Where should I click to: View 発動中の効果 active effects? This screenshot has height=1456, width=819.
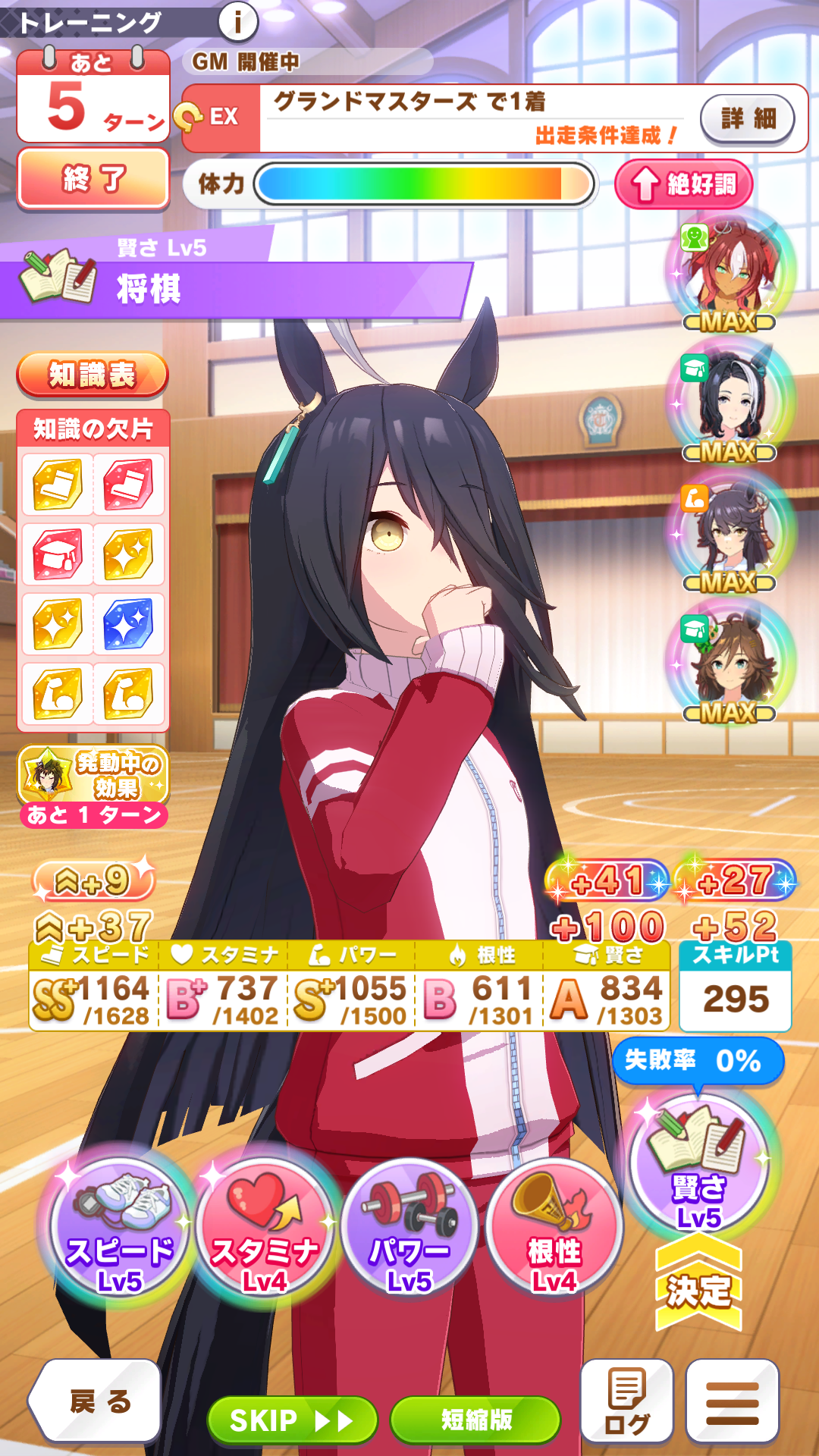93,775
